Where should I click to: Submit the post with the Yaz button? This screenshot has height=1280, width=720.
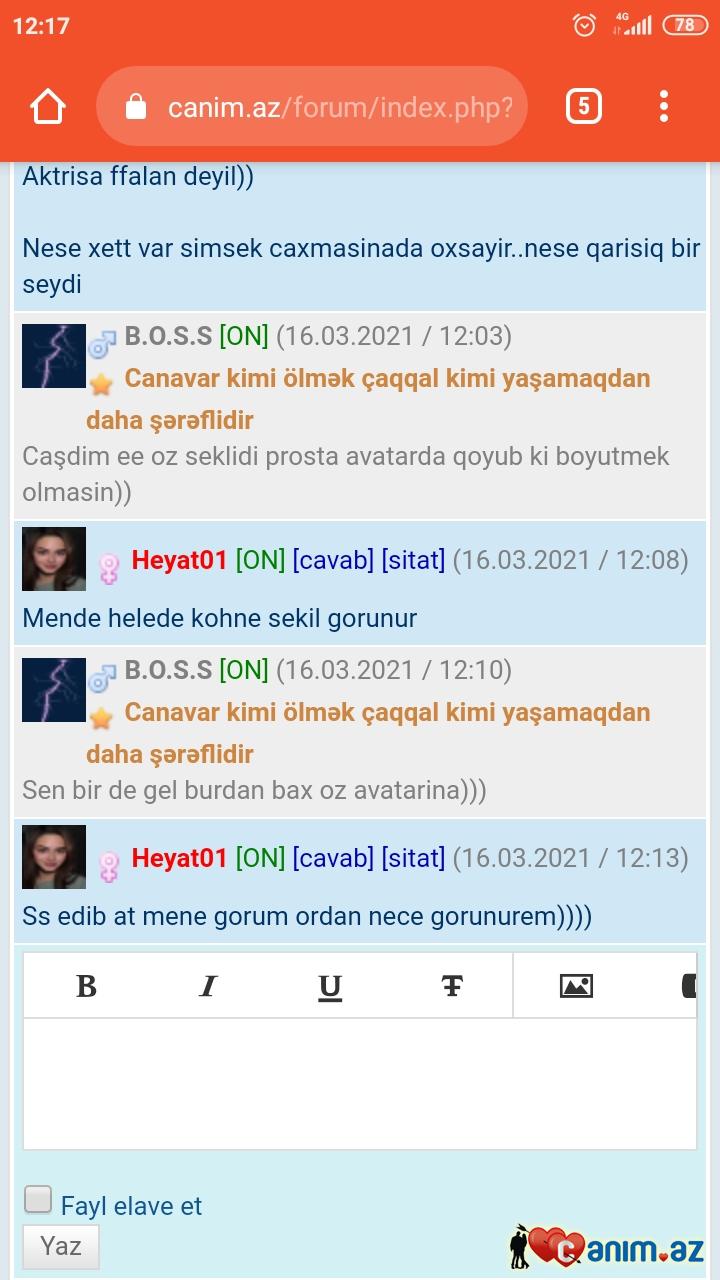point(61,1246)
